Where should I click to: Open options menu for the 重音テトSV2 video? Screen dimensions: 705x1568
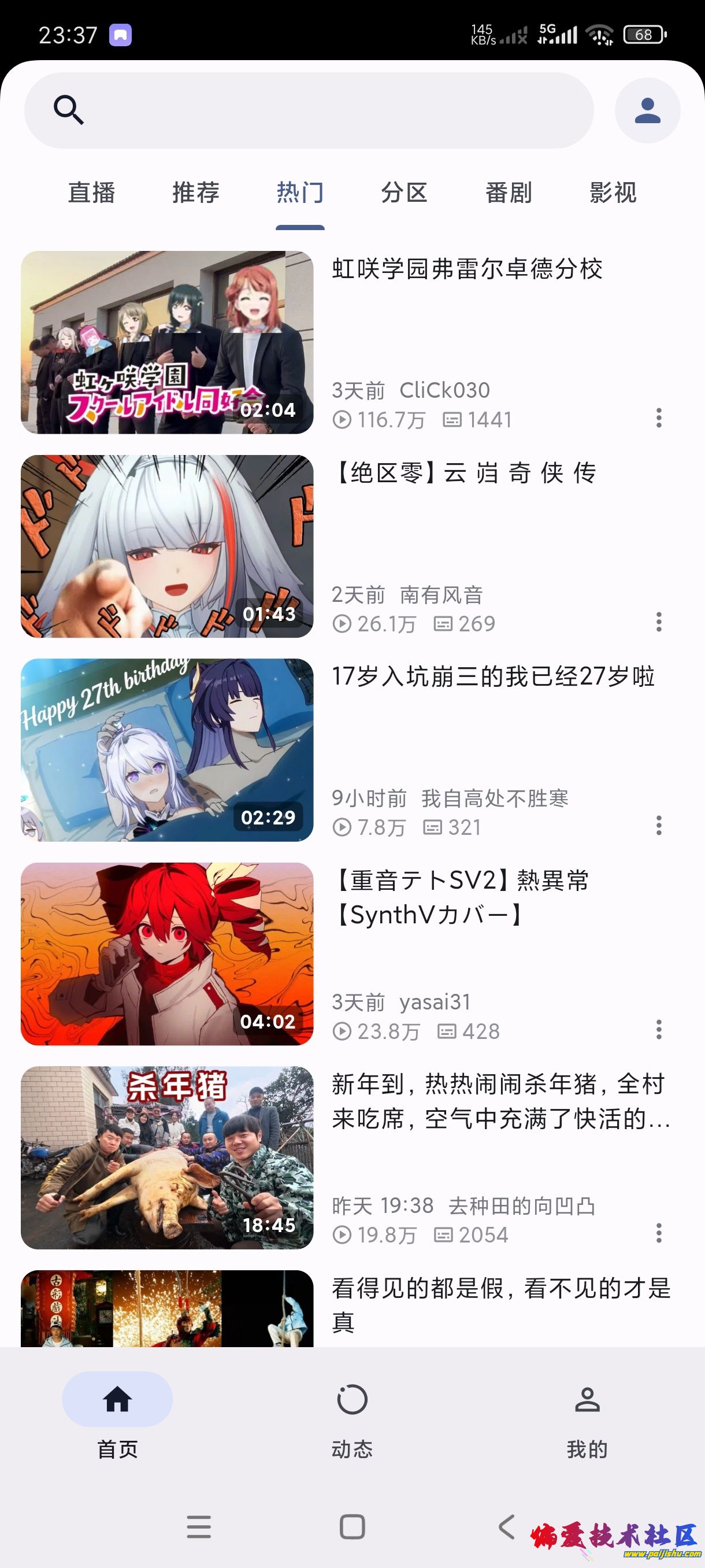(x=659, y=1030)
